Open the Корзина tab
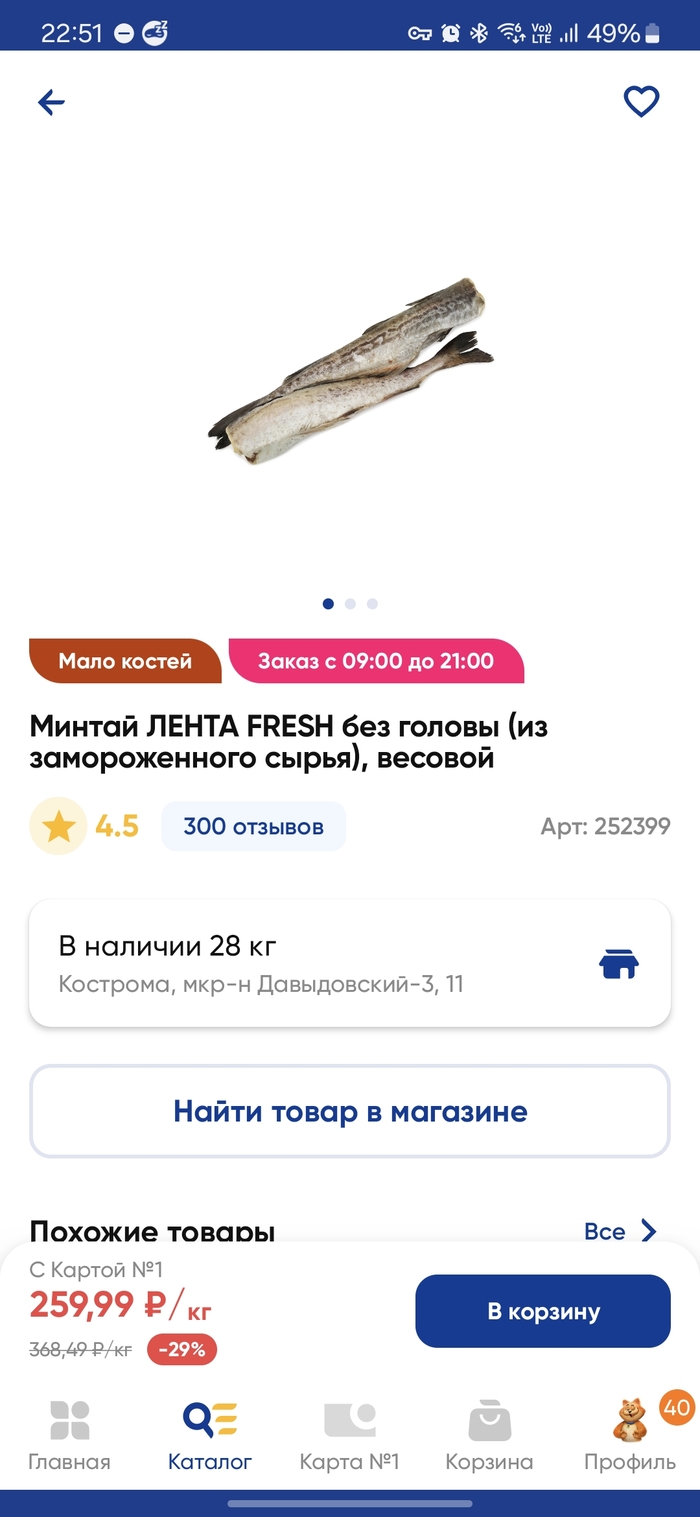 point(489,1435)
